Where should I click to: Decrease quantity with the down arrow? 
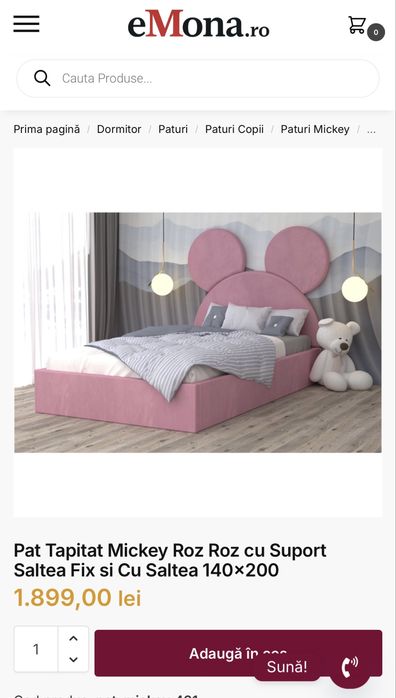click(x=73, y=660)
